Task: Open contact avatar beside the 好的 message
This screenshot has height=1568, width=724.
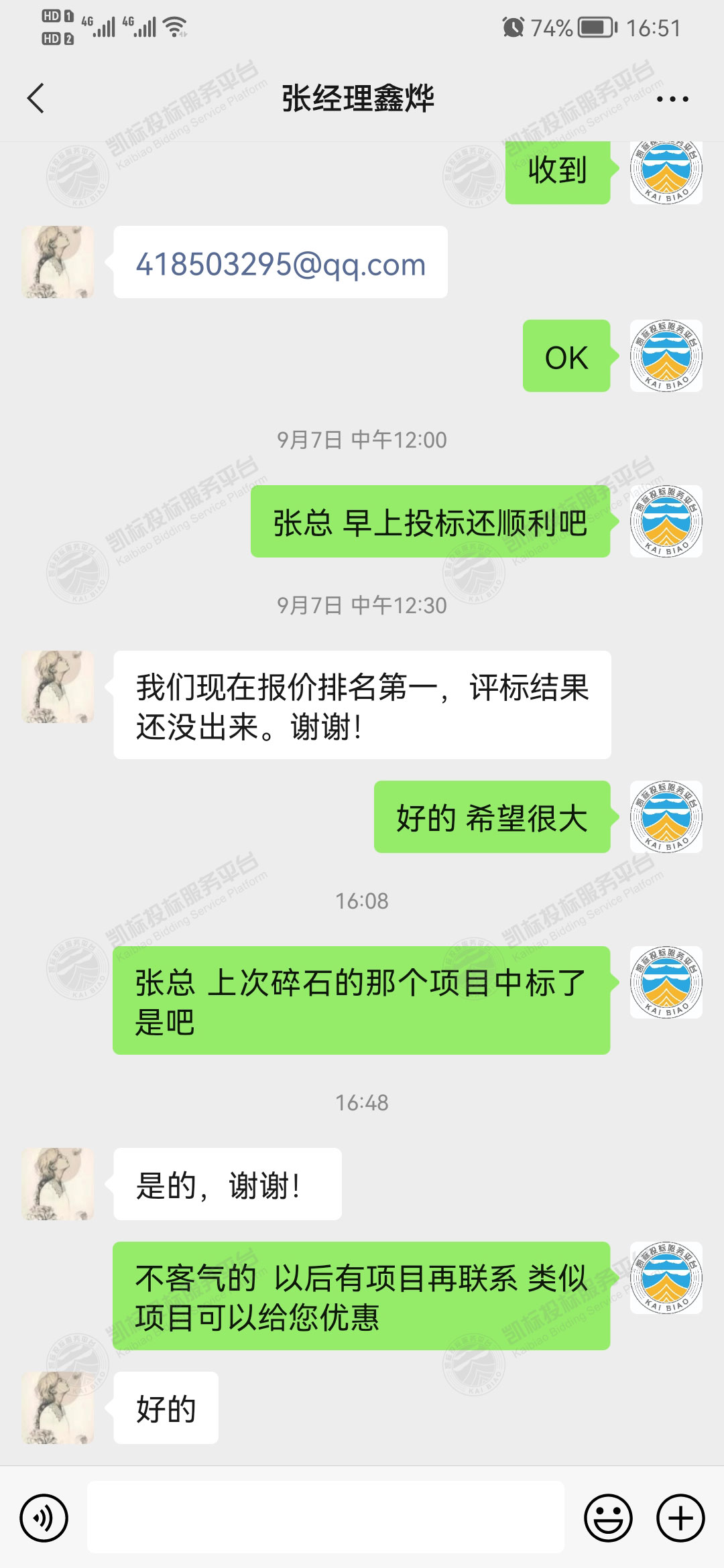Action: 58,1408
